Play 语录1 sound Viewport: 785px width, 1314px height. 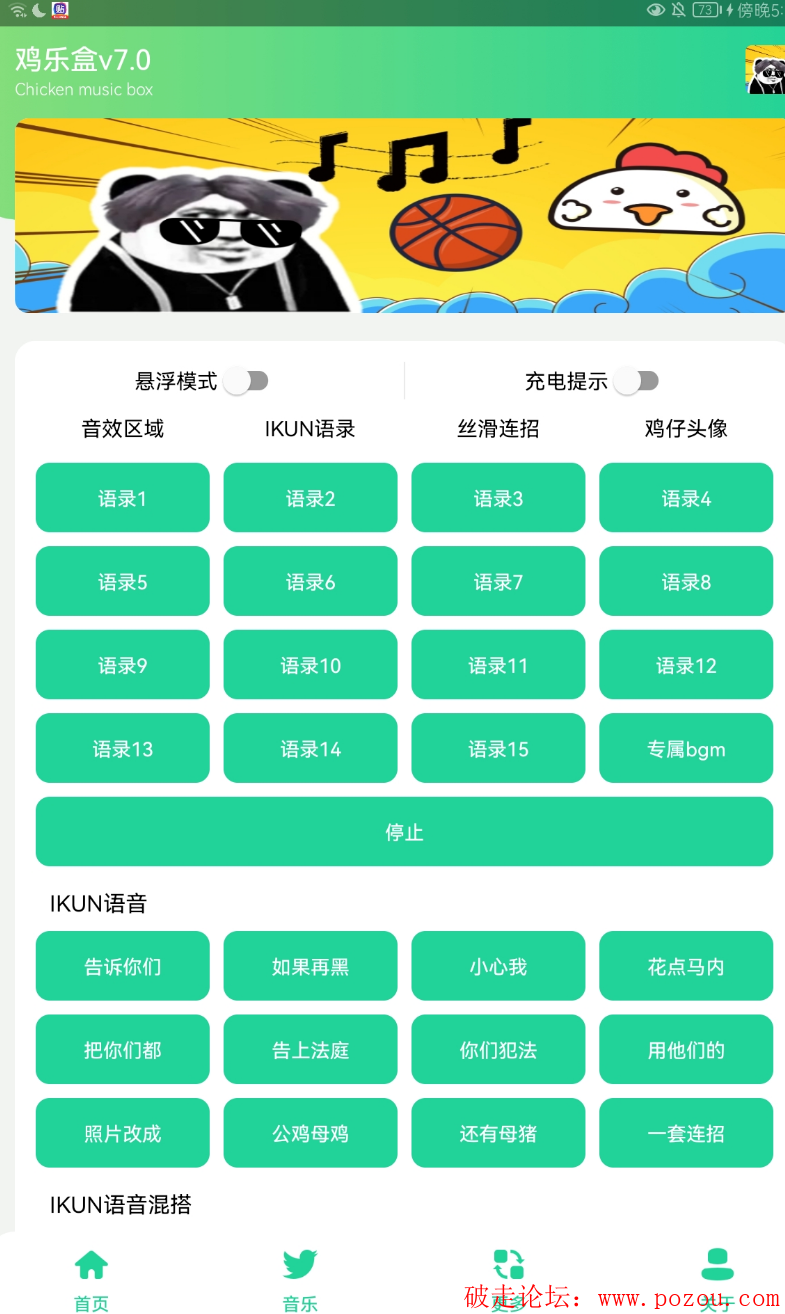point(122,498)
